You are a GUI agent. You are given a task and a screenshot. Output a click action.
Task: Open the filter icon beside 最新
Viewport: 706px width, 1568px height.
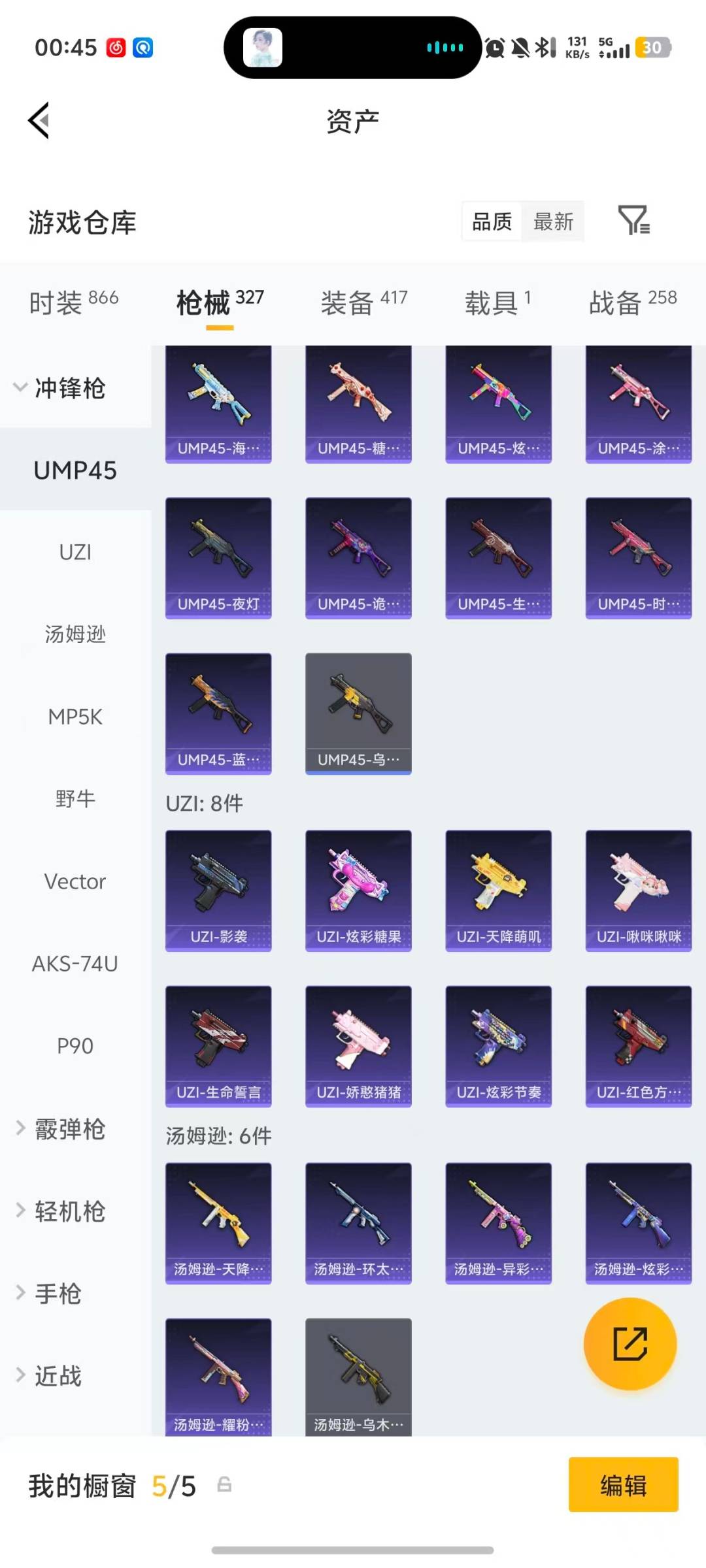tap(633, 220)
